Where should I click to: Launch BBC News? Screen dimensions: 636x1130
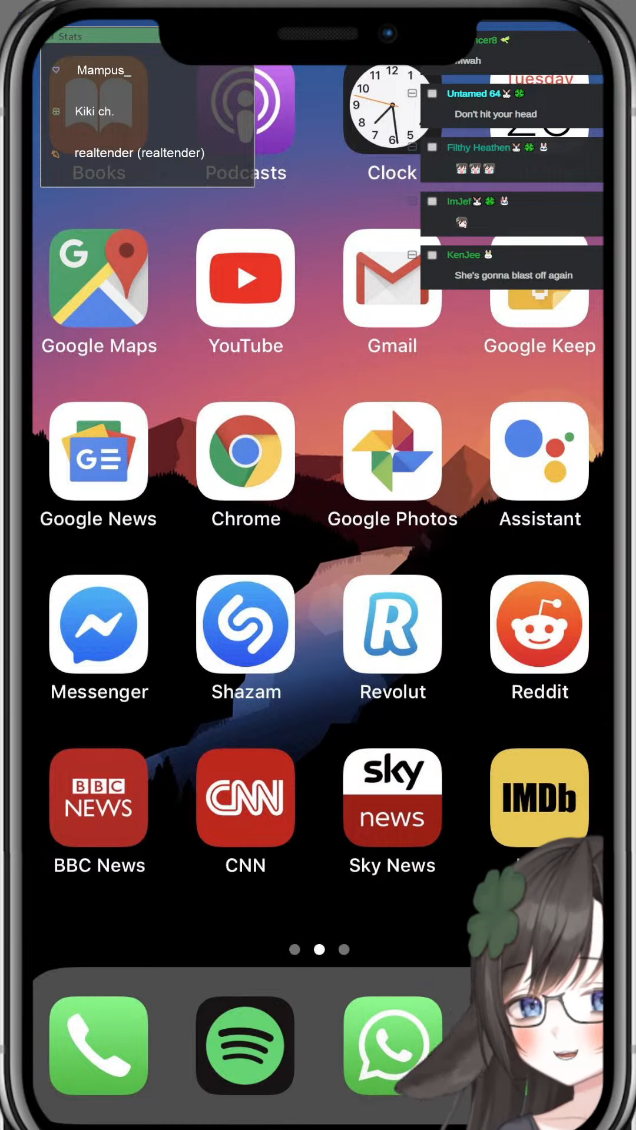tap(99, 797)
